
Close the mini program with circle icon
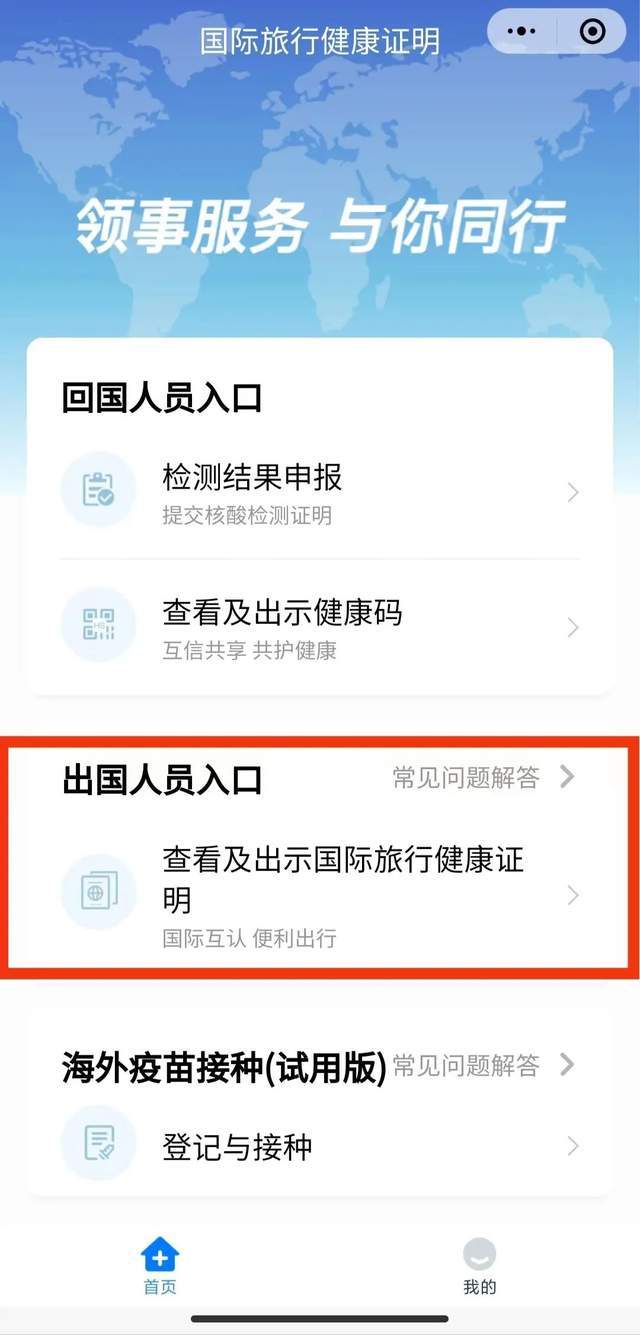click(593, 32)
